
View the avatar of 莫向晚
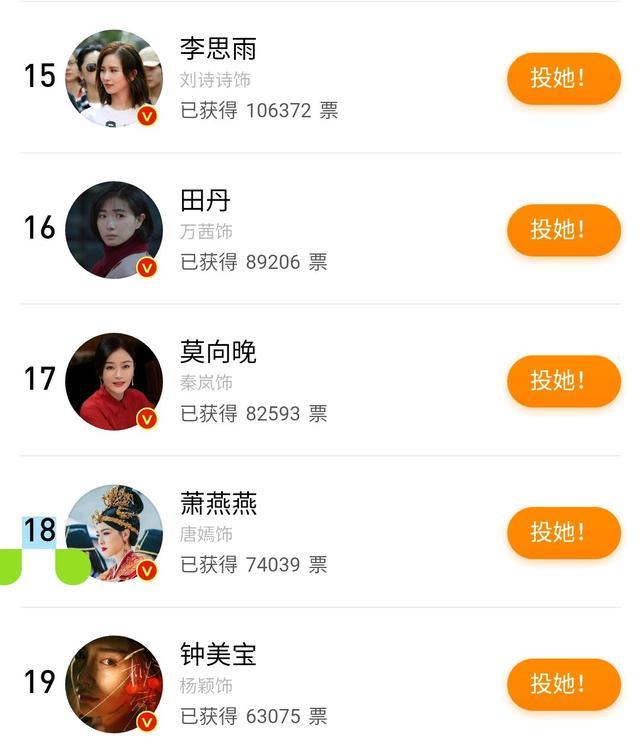(114, 381)
